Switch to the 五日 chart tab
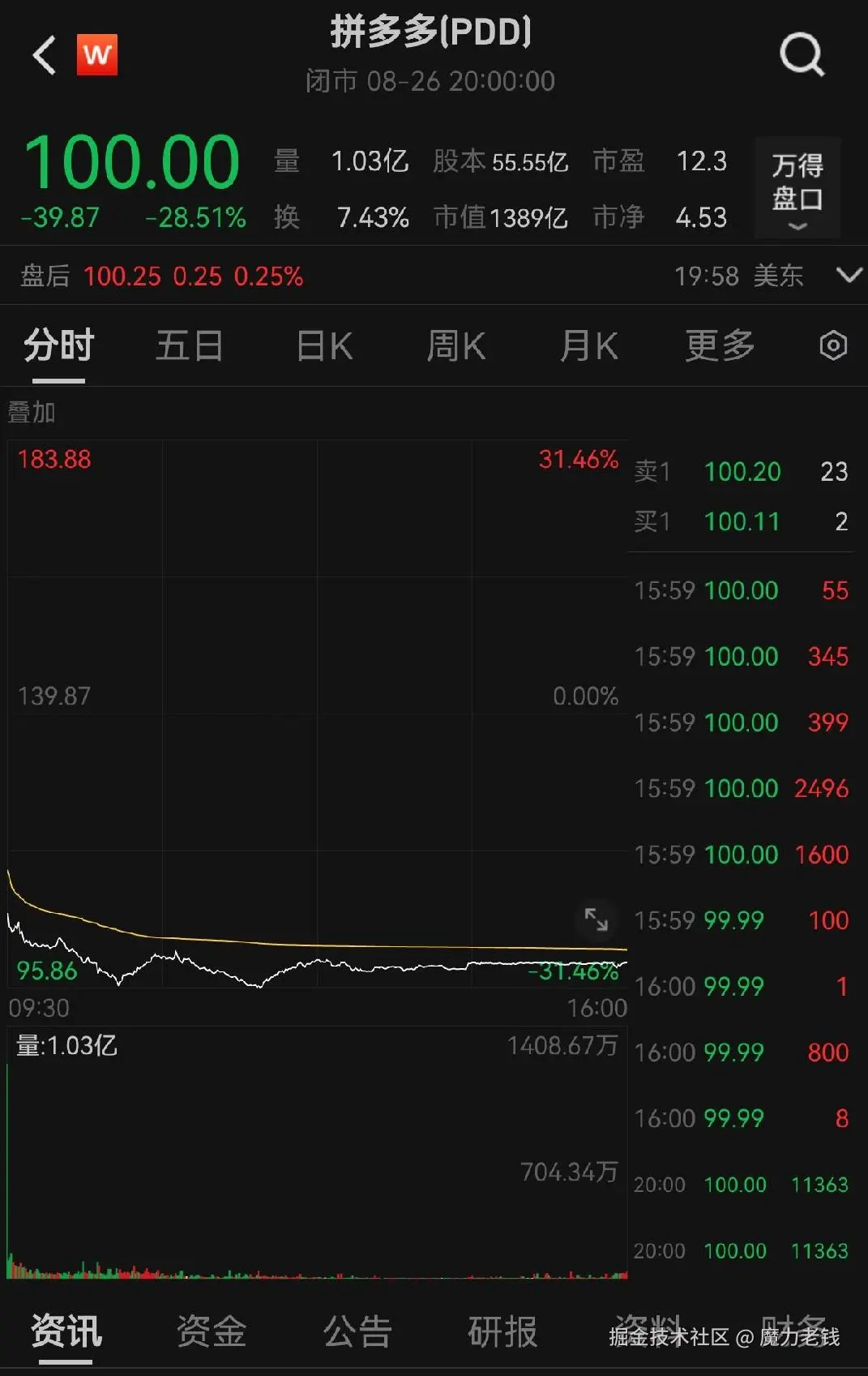This screenshot has height=1376, width=868. (x=190, y=346)
